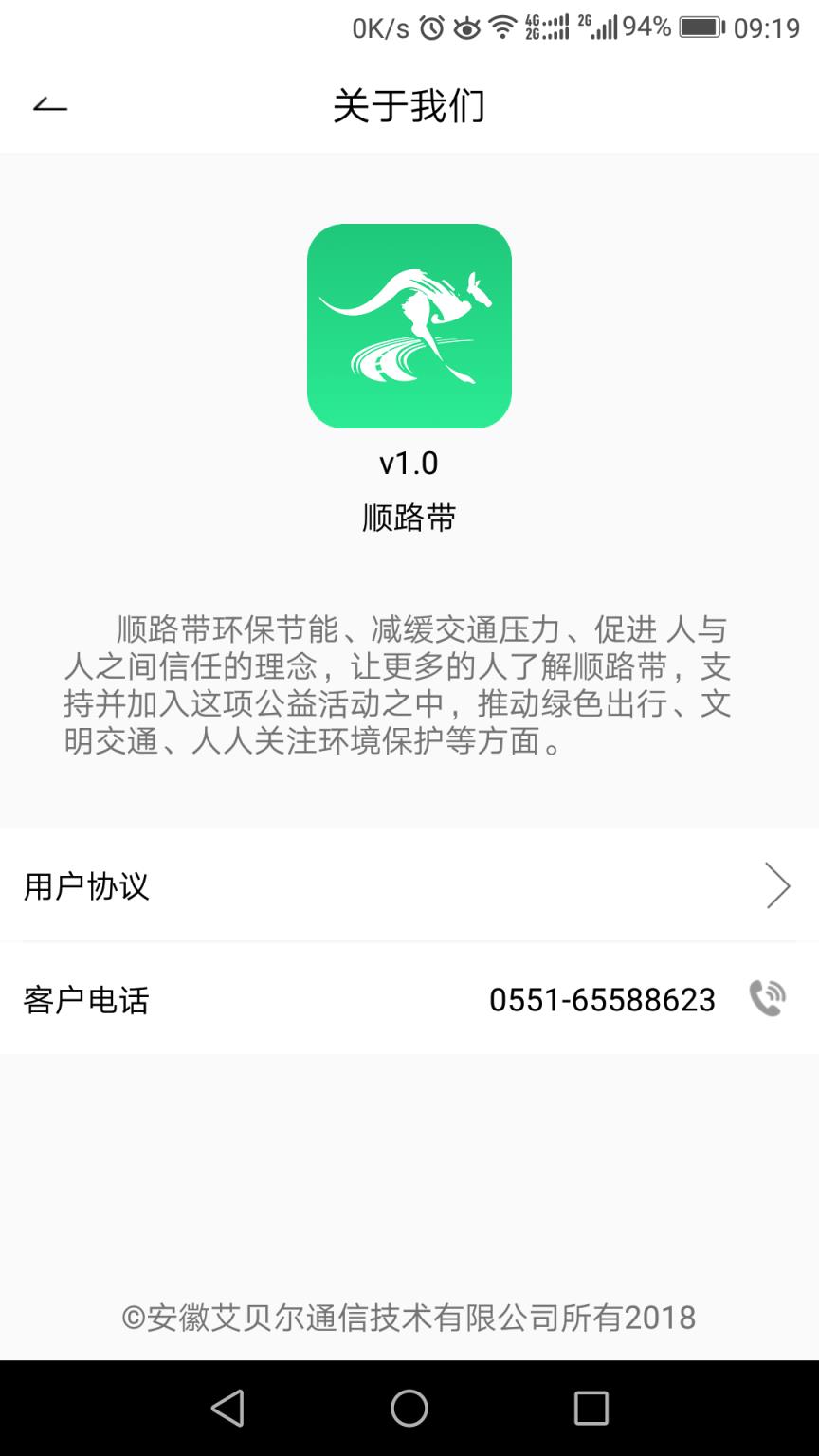Tap the WiFi icon in the status bar
Screen dimensions: 819x1456
coord(502,27)
